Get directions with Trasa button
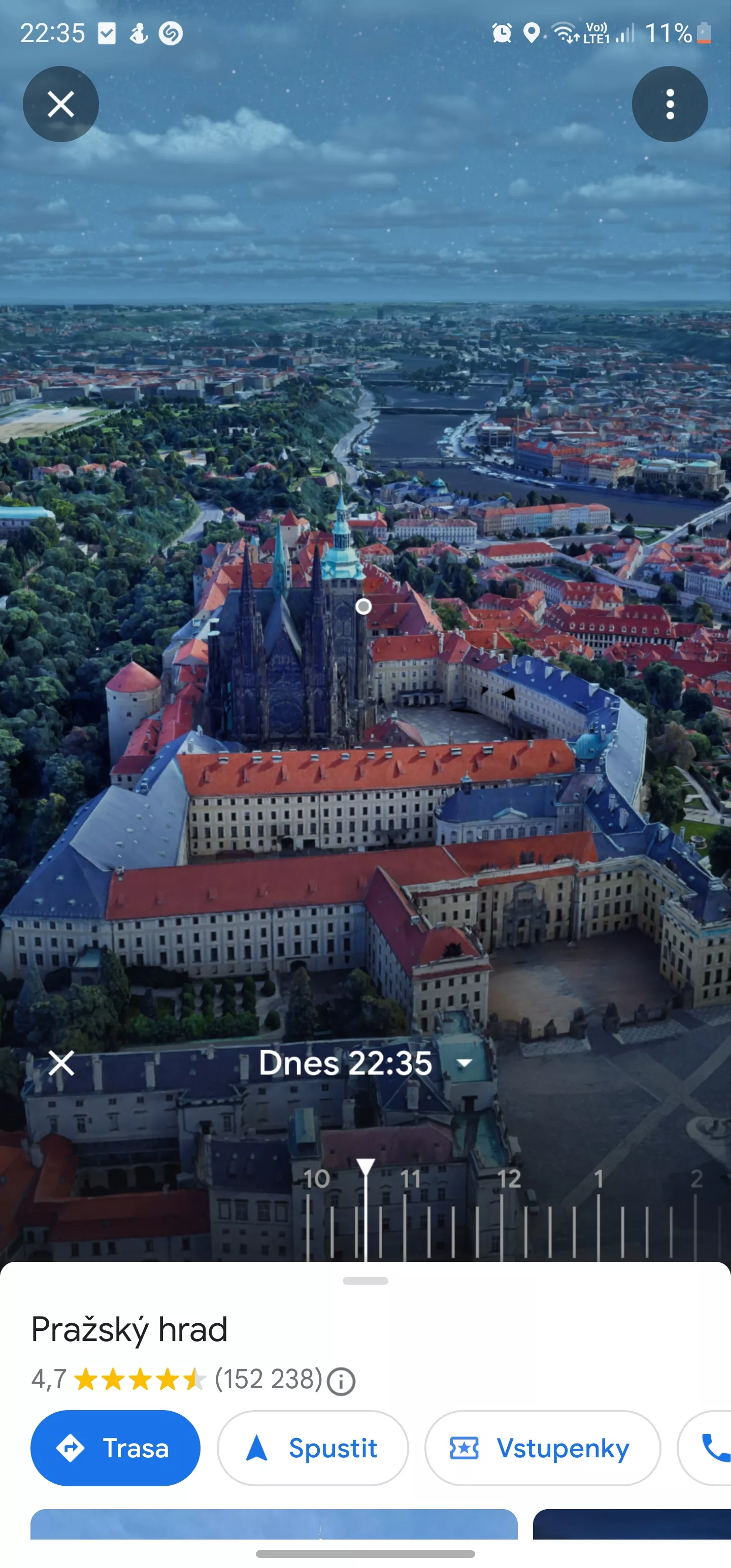 click(116, 1448)
